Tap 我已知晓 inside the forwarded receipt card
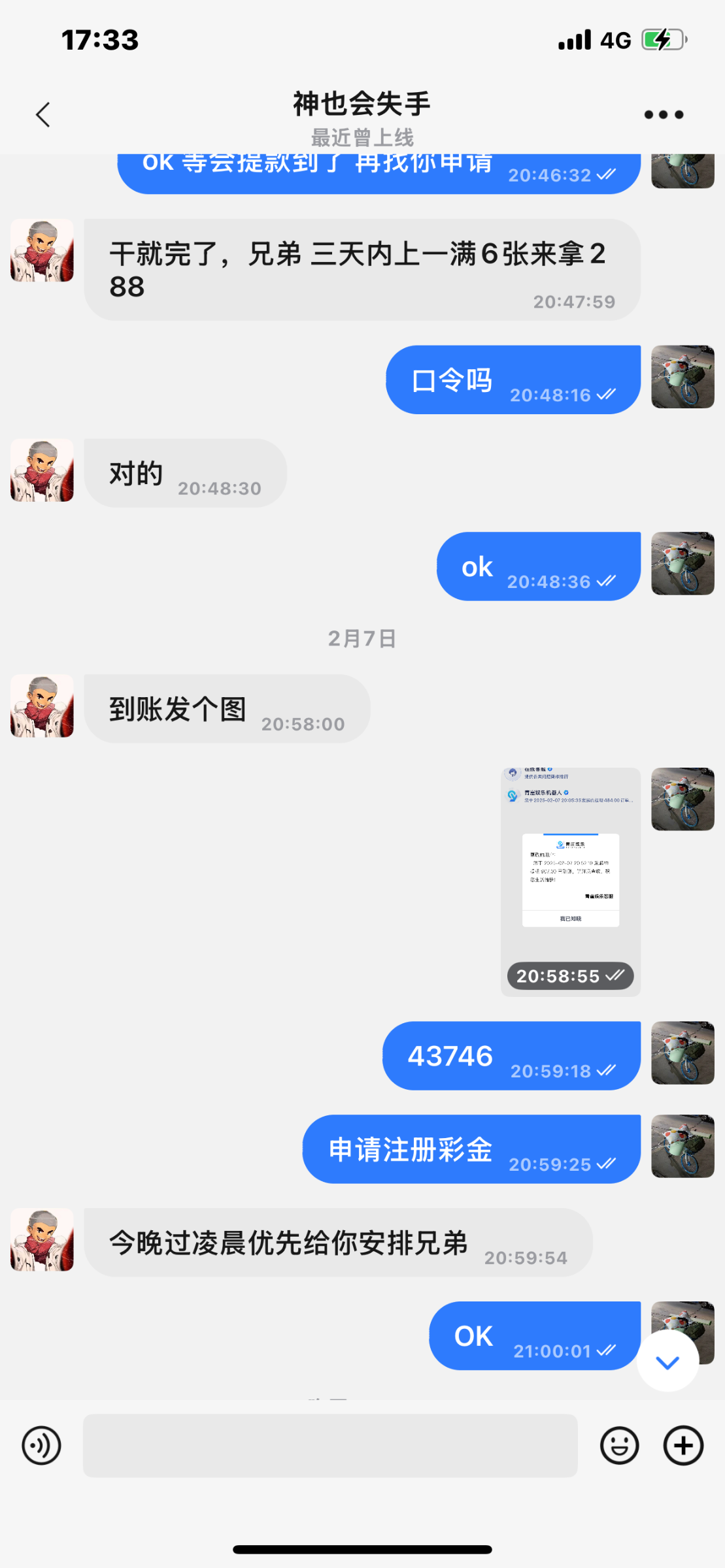Image resolution: width=725 pixels, height=1568 pixels. 570,918
